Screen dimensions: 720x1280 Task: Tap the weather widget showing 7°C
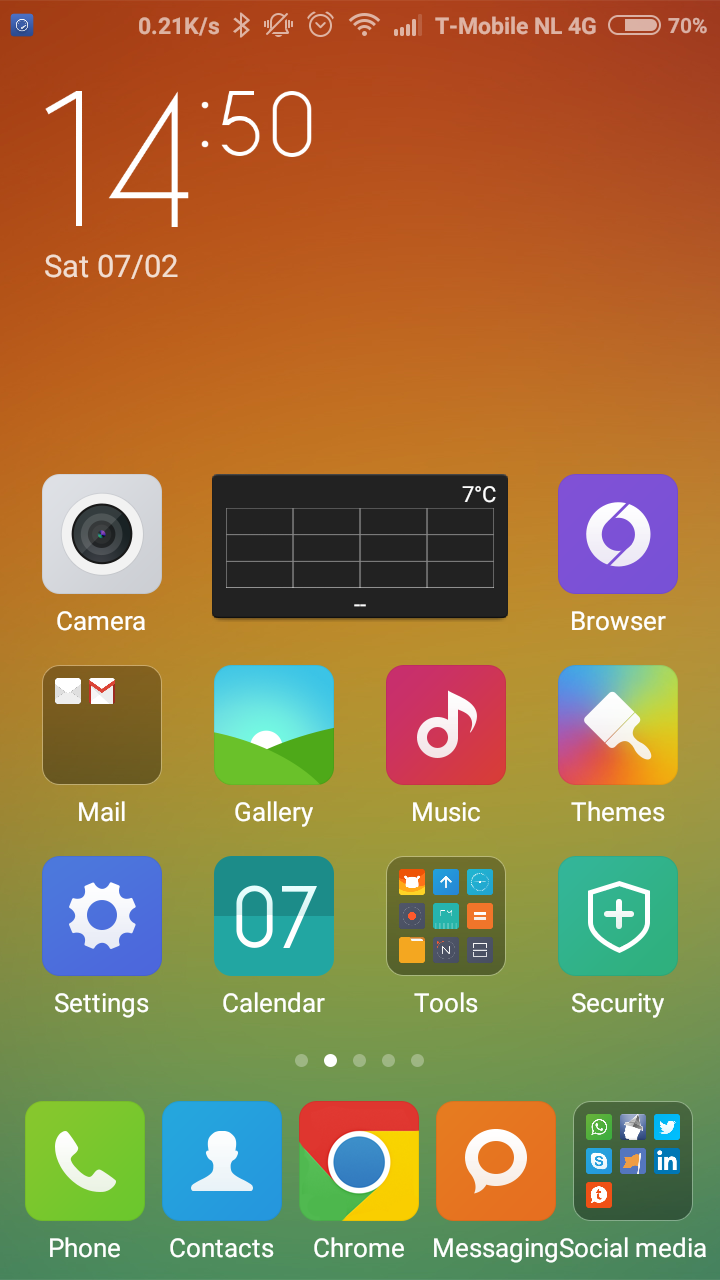360,546
